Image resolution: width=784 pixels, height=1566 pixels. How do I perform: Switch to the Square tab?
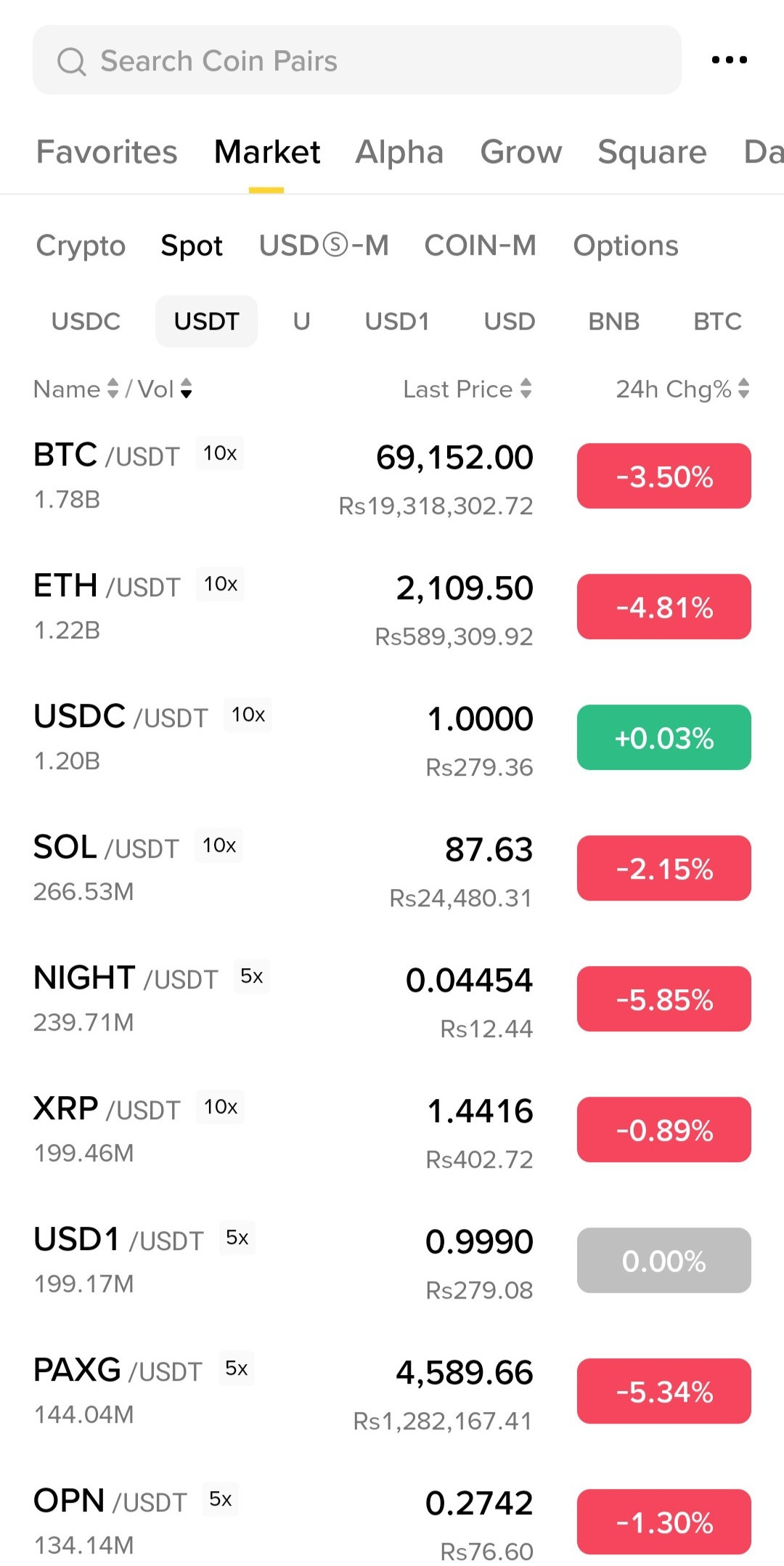pos(652,153)
